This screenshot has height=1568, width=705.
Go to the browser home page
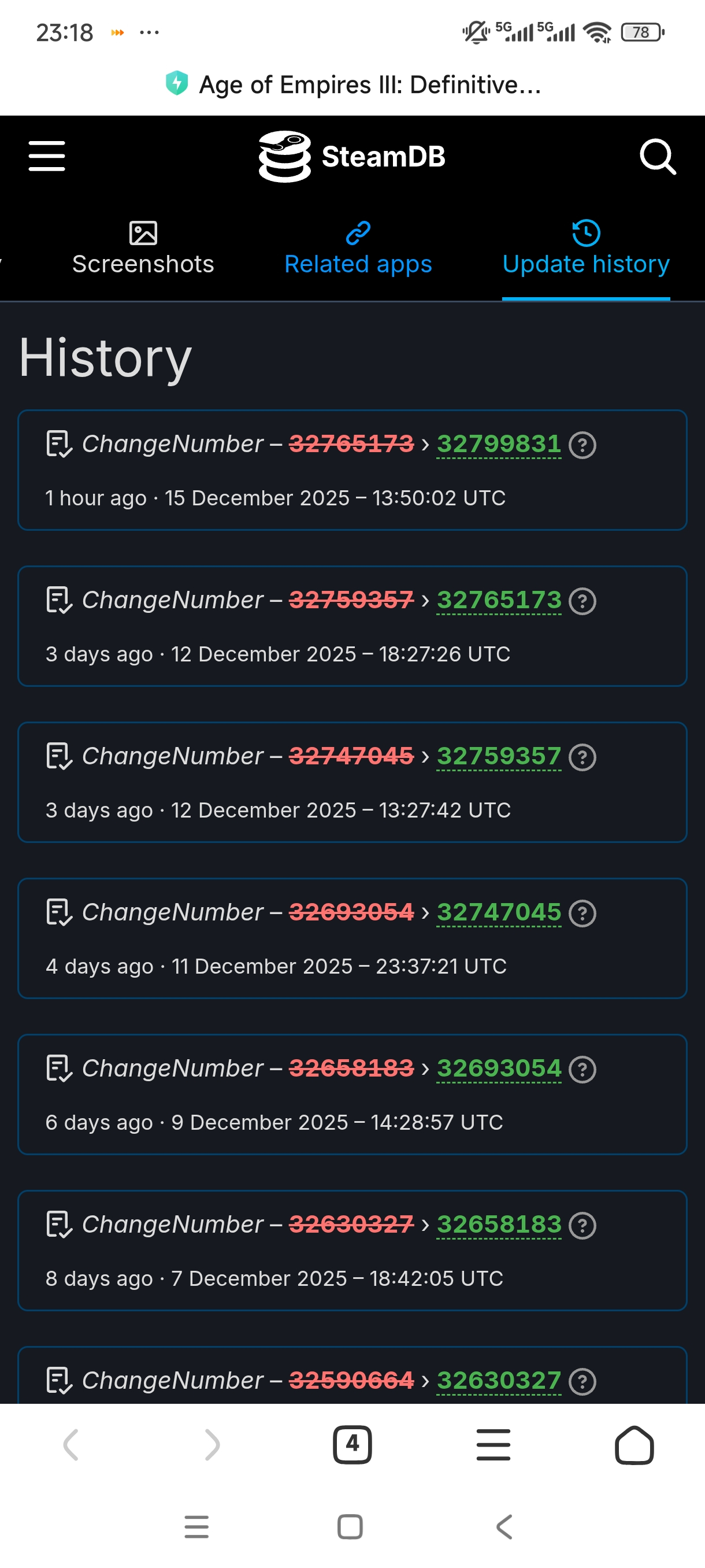pos(634,1444)
